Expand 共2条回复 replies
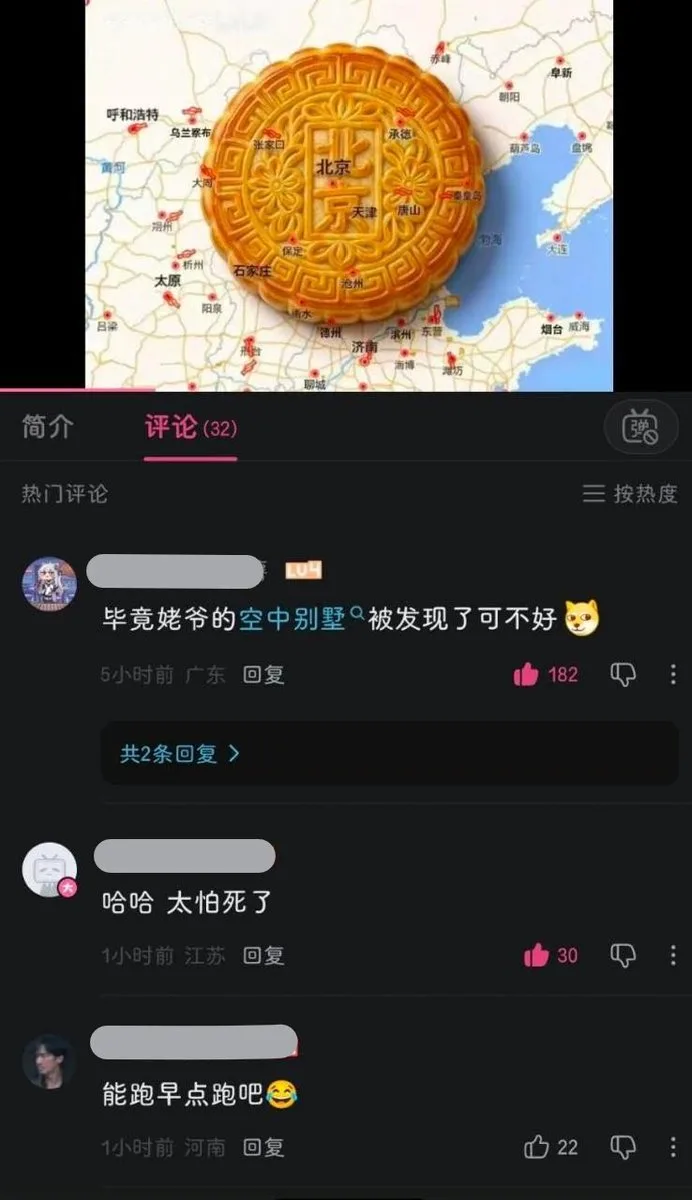 [180, 754]
